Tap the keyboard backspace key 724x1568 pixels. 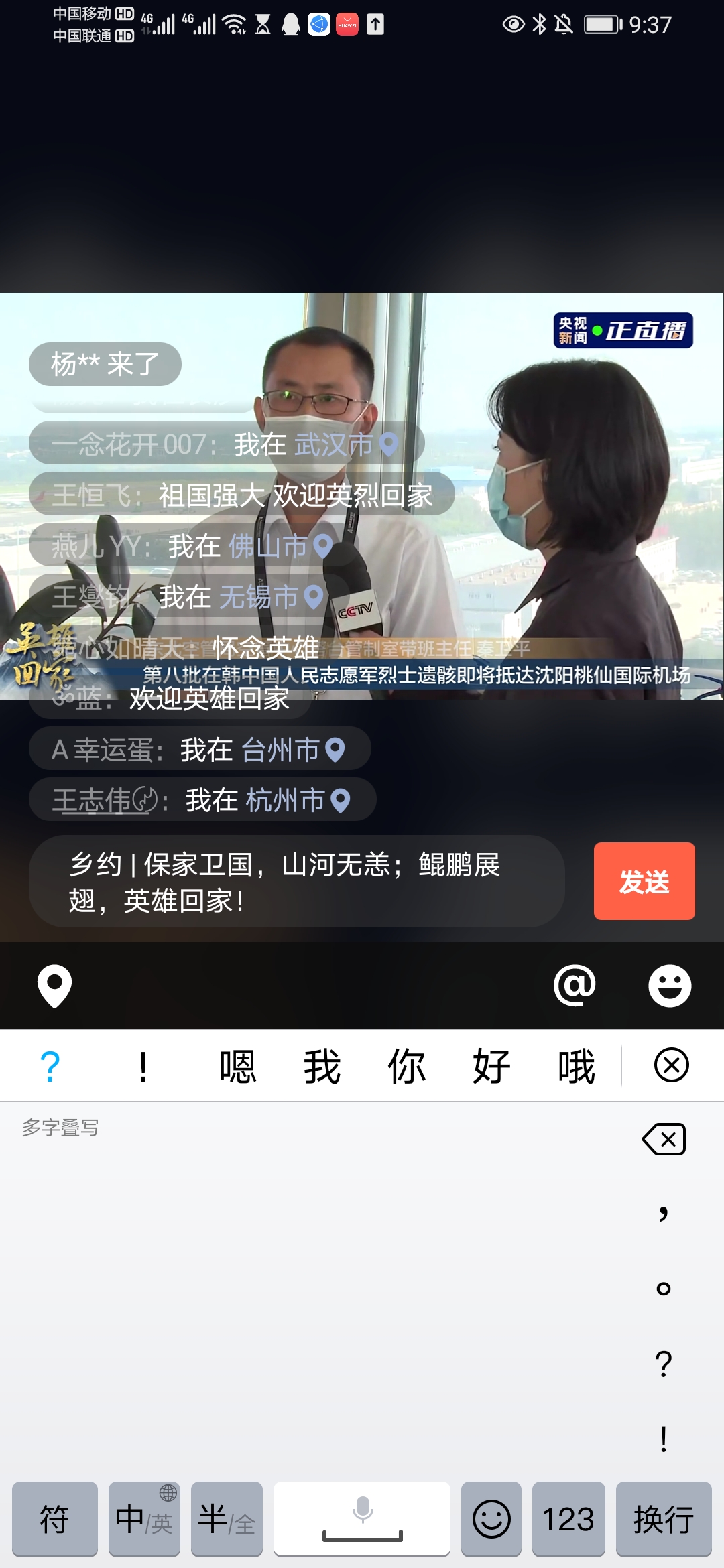click(x=664, y=1139)
